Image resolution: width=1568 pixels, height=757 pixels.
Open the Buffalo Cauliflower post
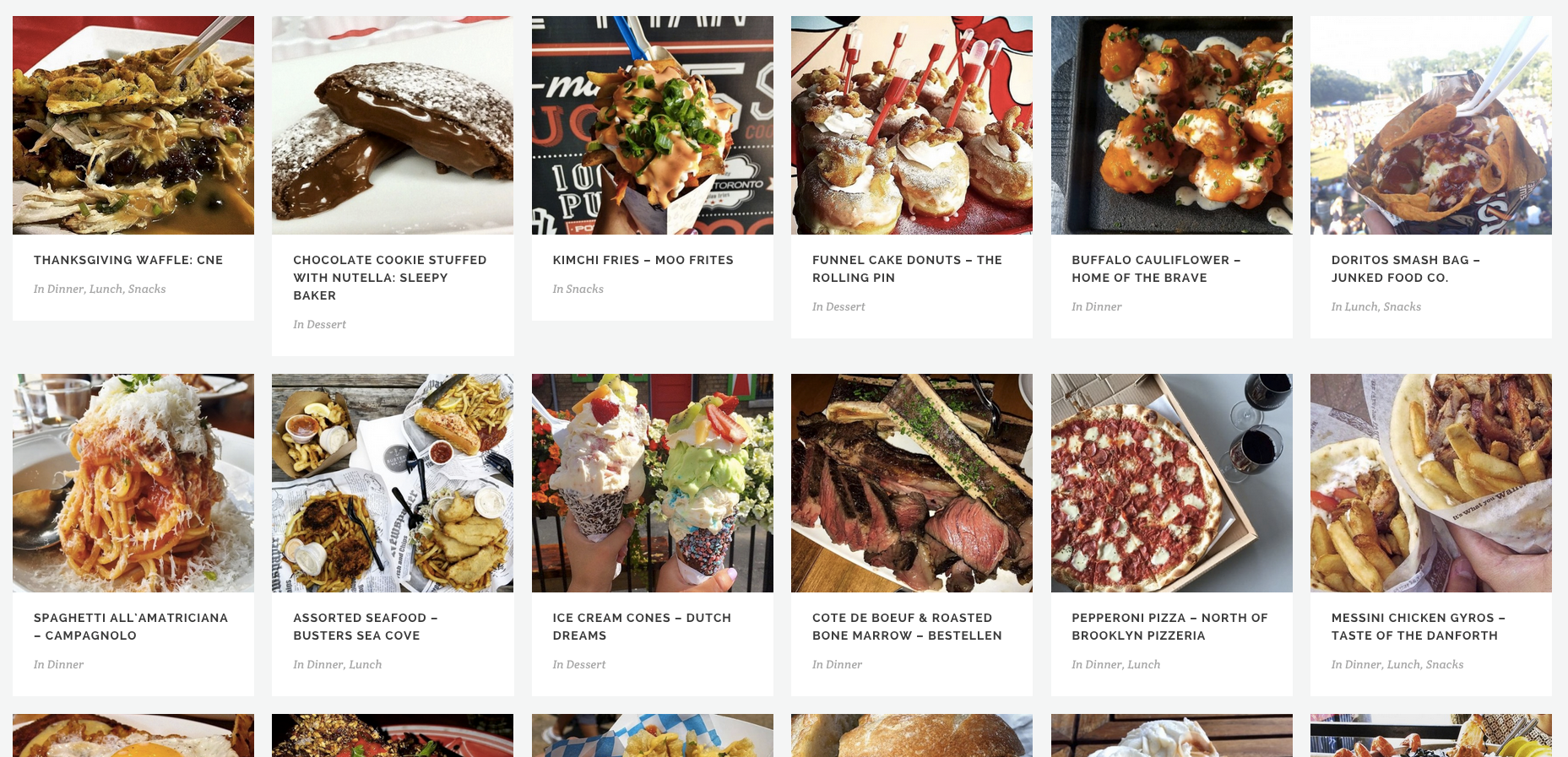[1155, 268]
